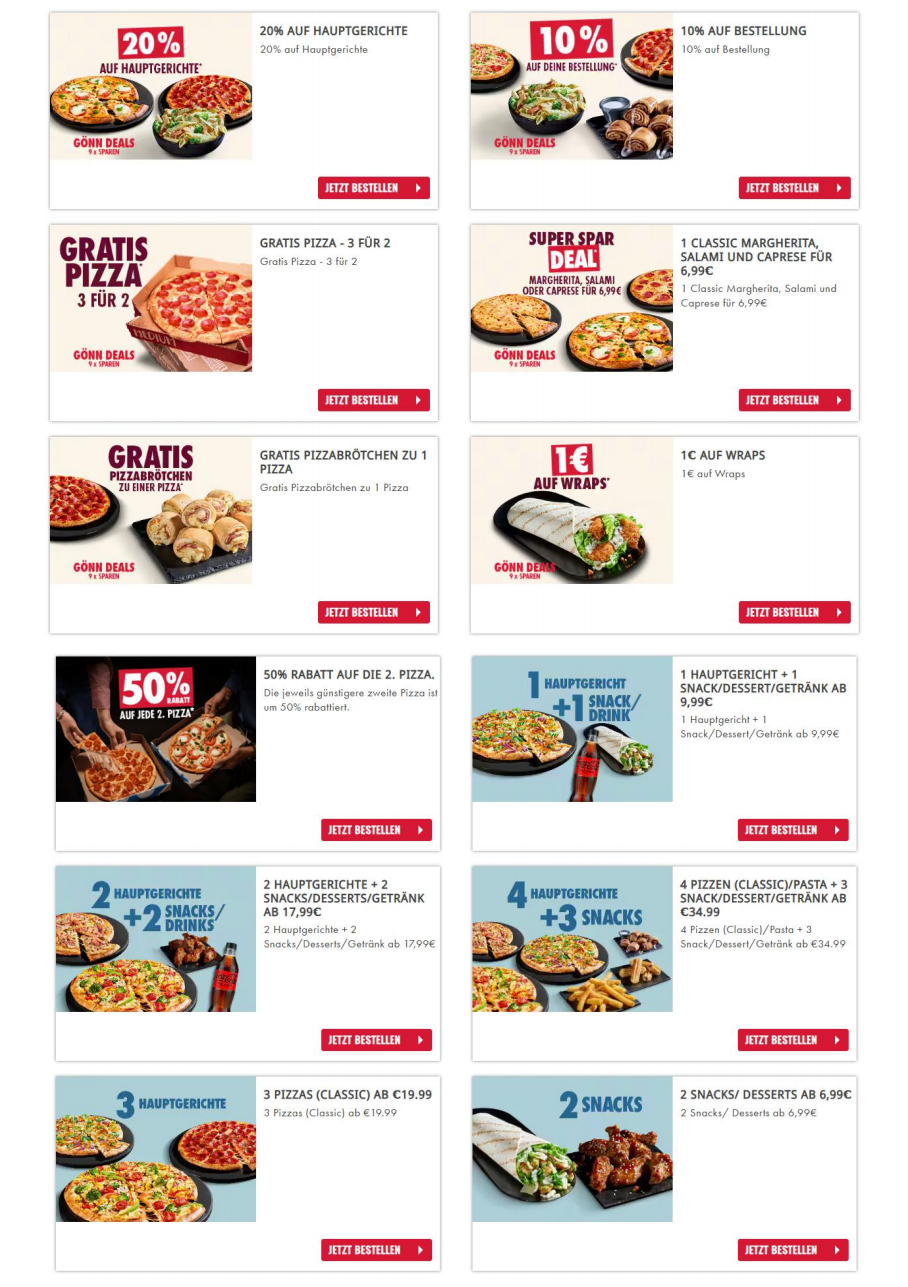Open the 1€ auf Wraps banner image
Image resolution: width=908 pixels, height=1287 pixels.
click(571, 510)
